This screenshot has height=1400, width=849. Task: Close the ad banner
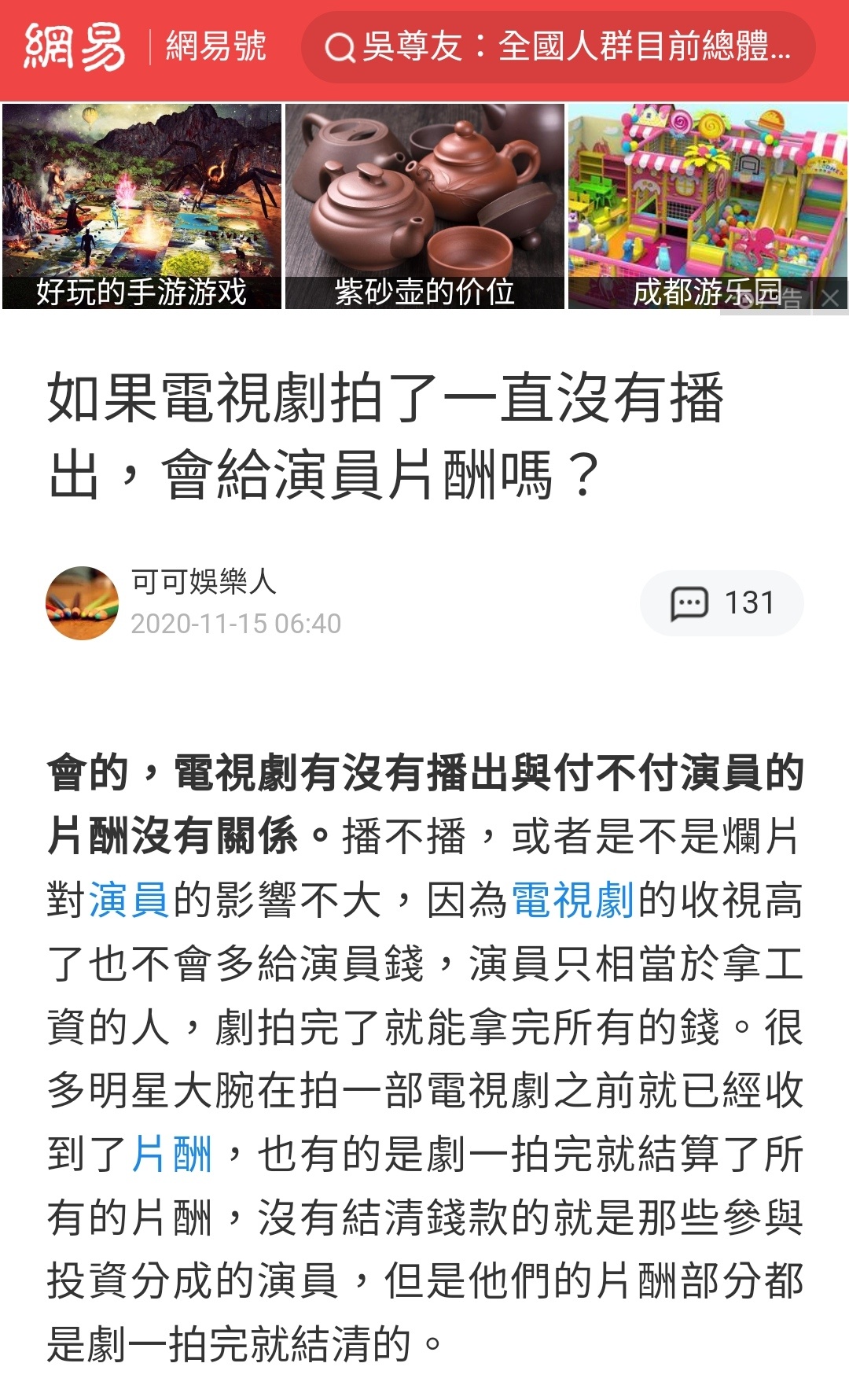[830, 298]
